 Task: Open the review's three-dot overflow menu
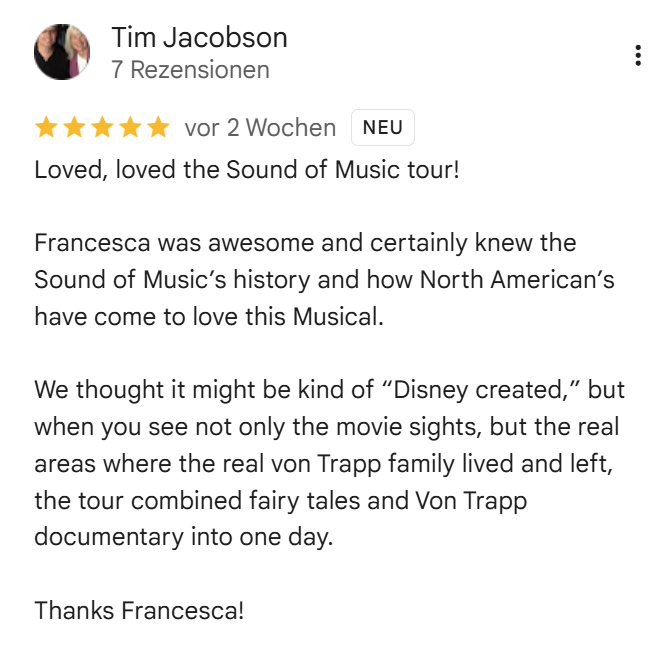pyautogui.click(x=637, y=56)
